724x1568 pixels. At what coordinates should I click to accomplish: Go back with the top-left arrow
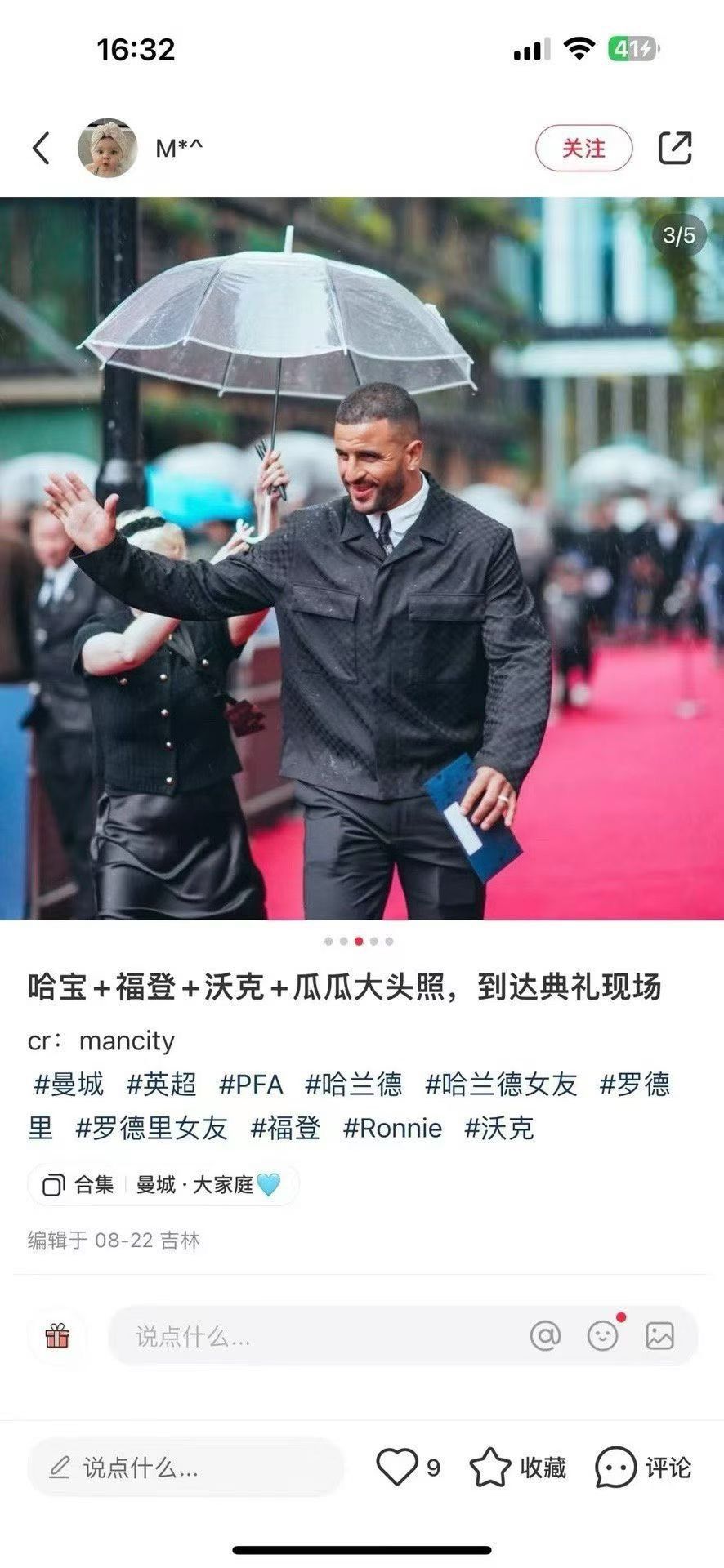(41, 148)
